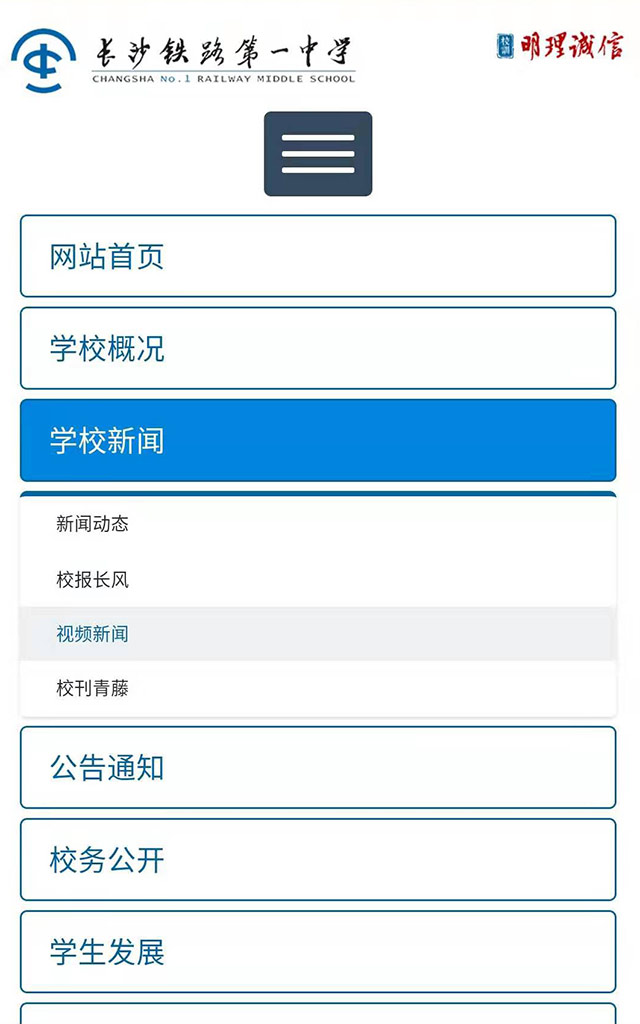This screenshot has height=1024, width=640.
Task: Go to 网站首页
Action: pyautogui.click(x=318, y=257)
